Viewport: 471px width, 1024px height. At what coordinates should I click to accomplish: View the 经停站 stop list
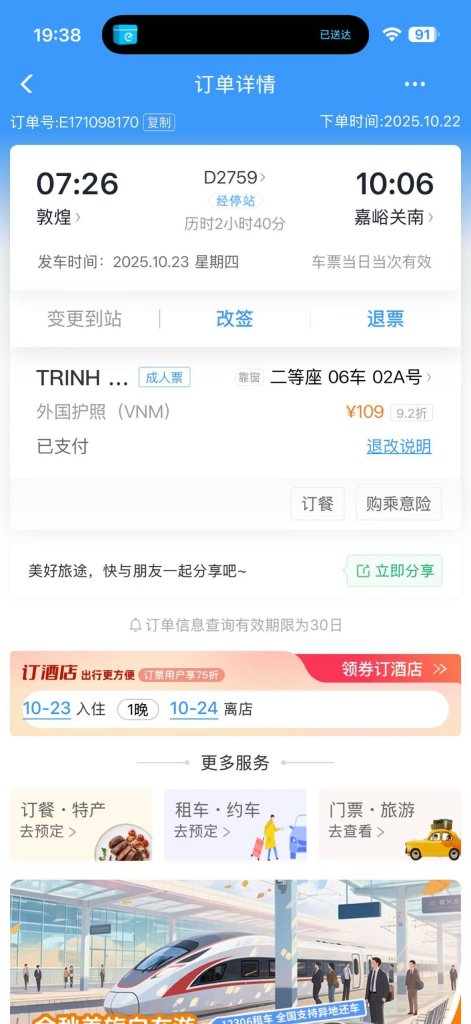(x=235, y=200)
